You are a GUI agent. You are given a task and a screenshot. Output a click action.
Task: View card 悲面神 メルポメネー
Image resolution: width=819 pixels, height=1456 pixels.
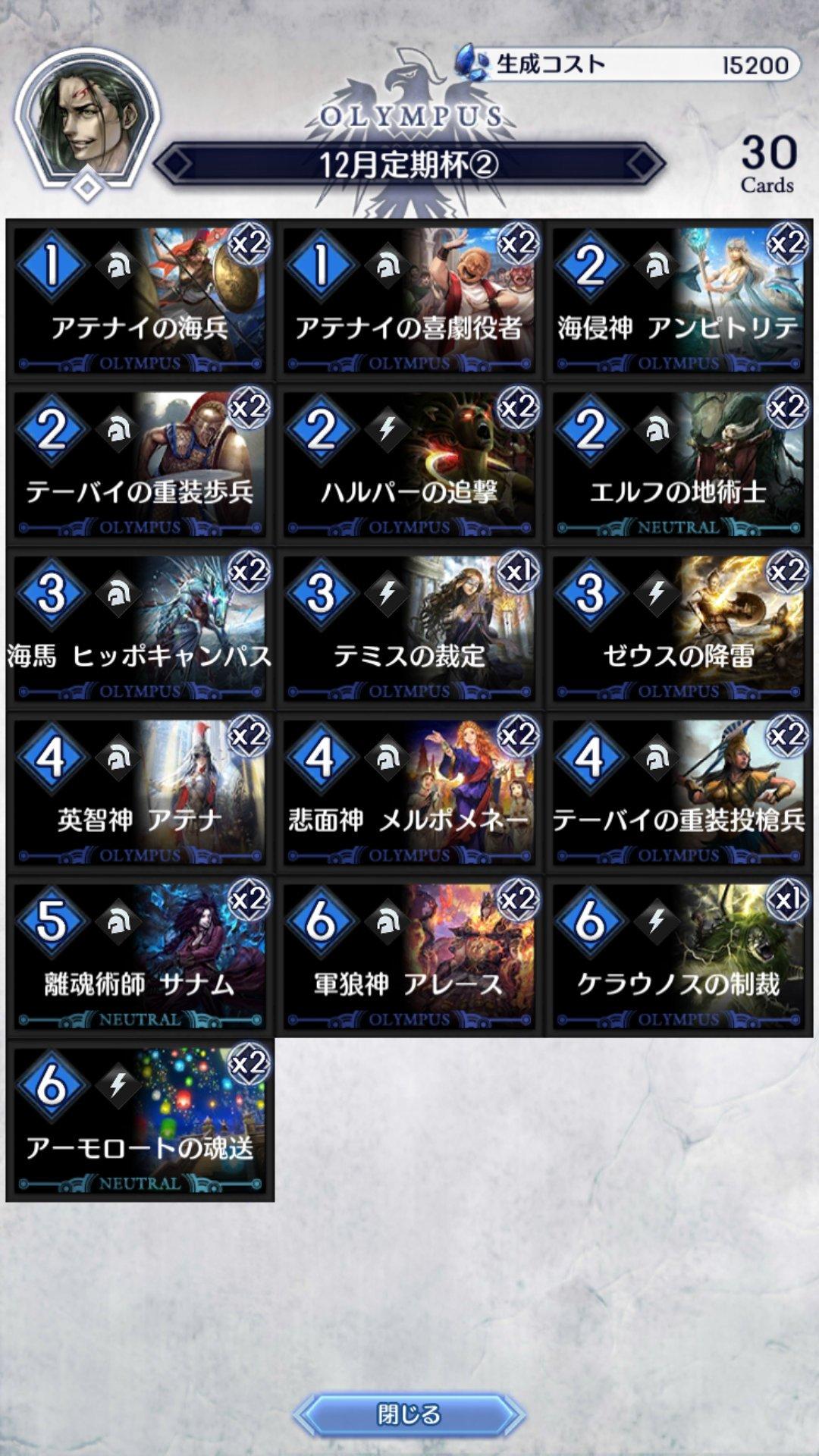click(409, 792)
